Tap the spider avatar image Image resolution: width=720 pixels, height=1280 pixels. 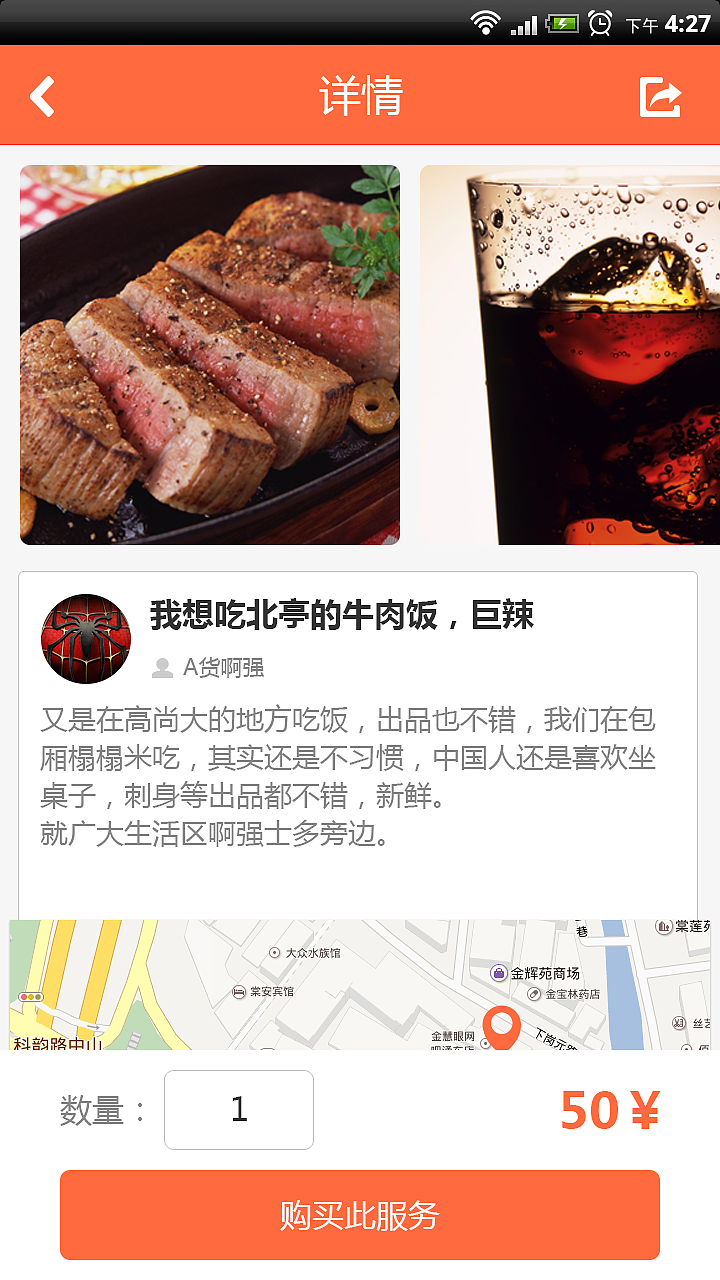point(85,637)
